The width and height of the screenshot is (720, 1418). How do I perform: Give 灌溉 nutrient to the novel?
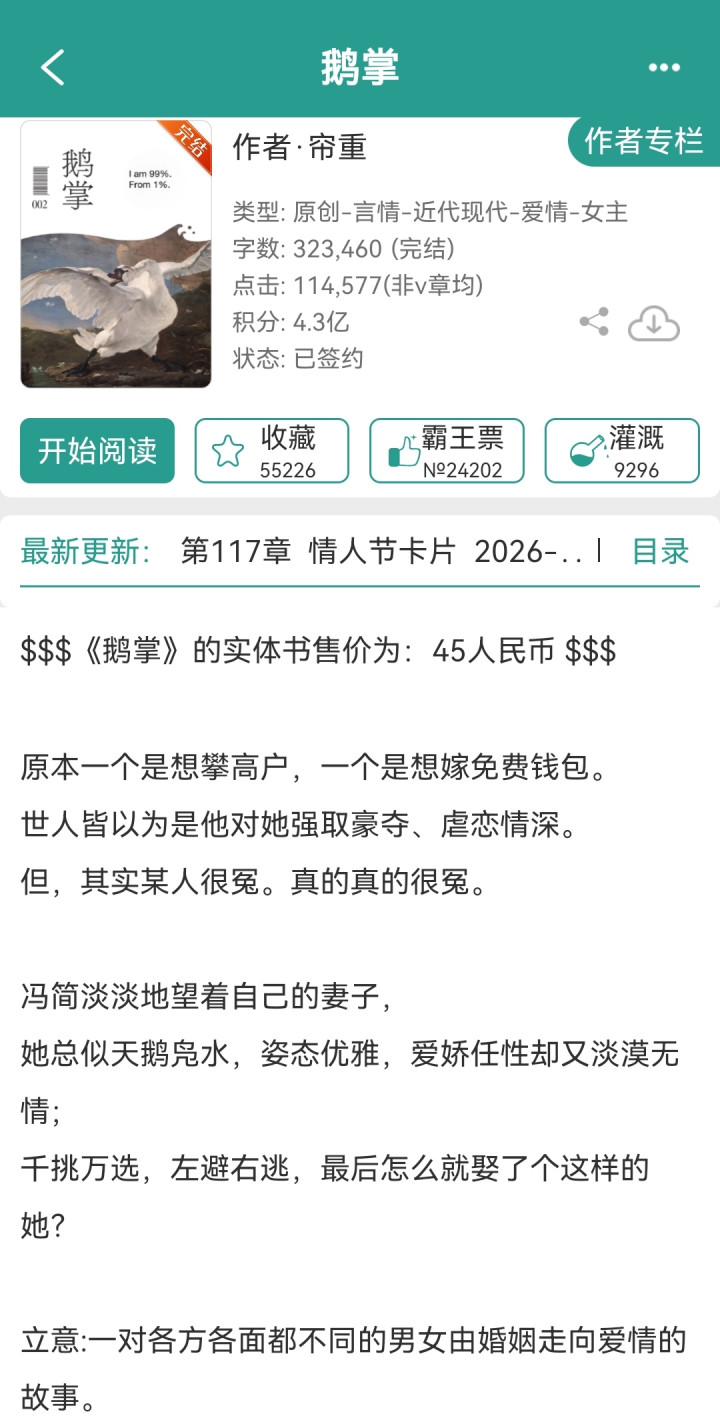click(x=622, y=450)
